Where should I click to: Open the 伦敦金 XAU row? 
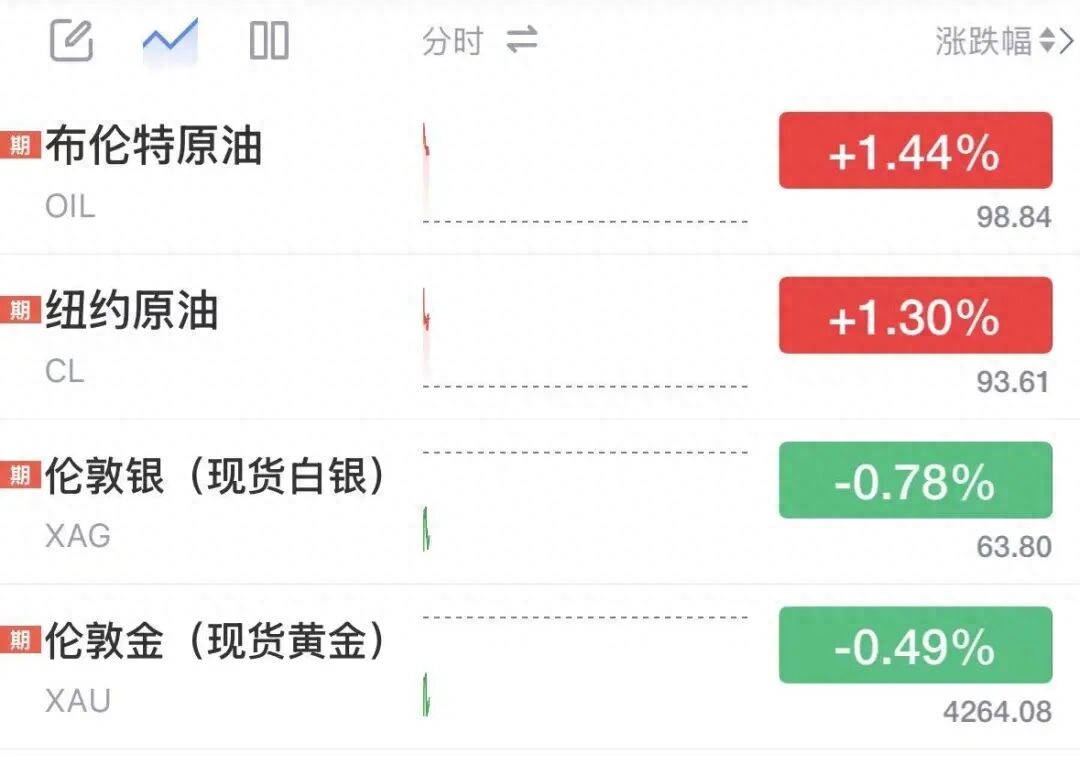(540, 667)
